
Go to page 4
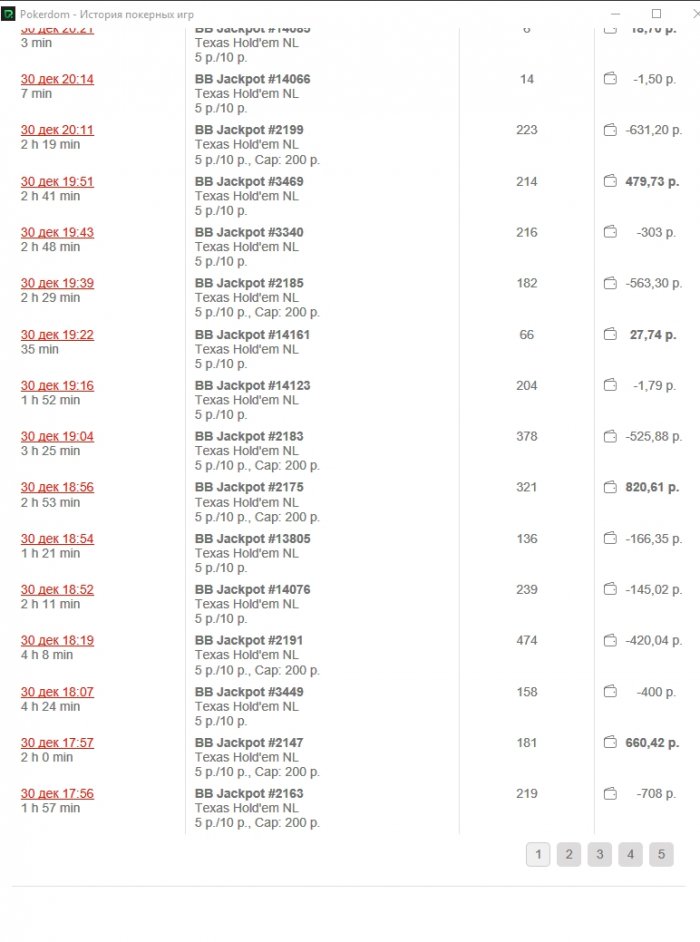630,854
